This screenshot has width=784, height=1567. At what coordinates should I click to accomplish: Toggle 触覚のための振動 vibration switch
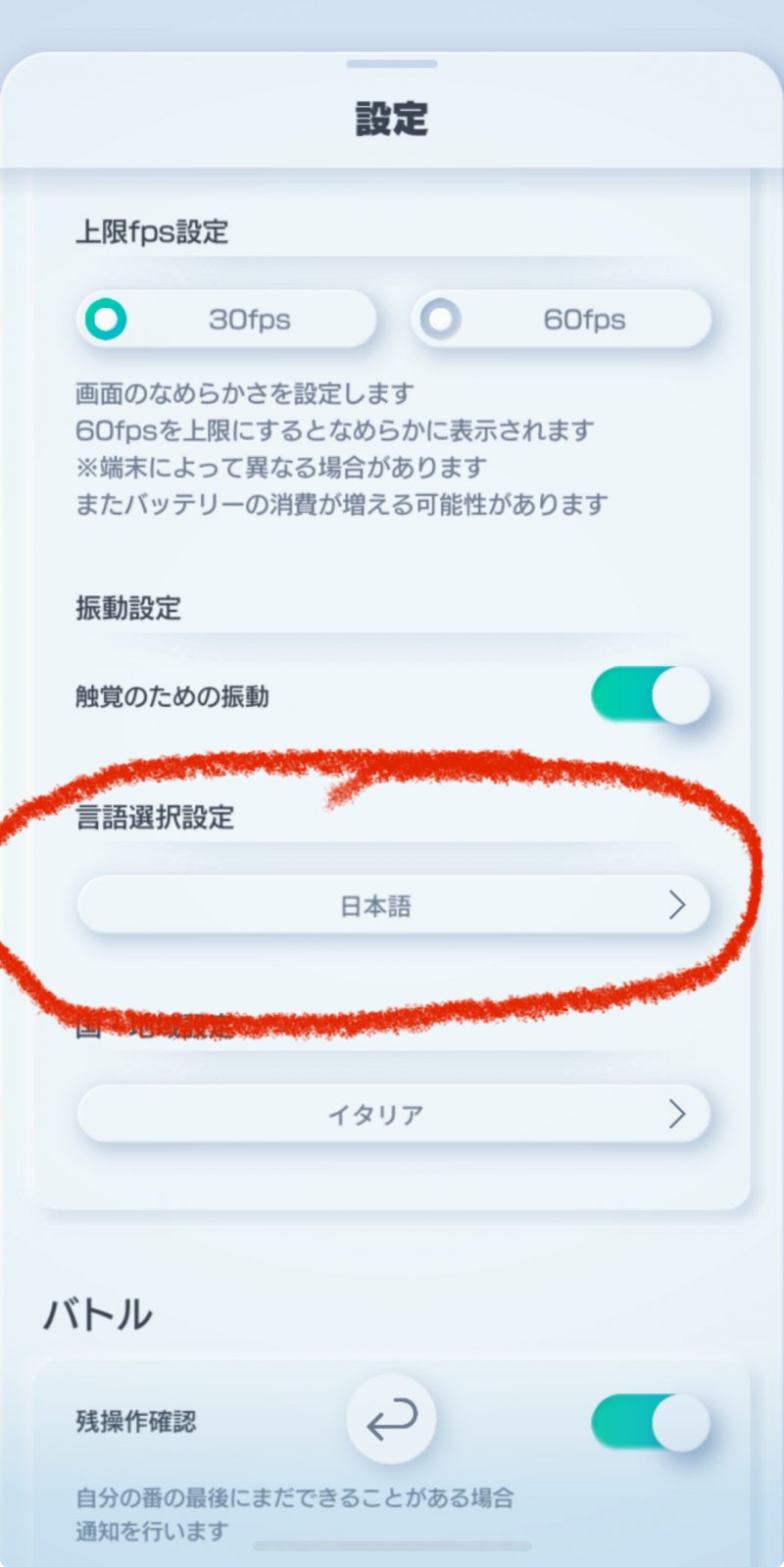tap(650, 695)
